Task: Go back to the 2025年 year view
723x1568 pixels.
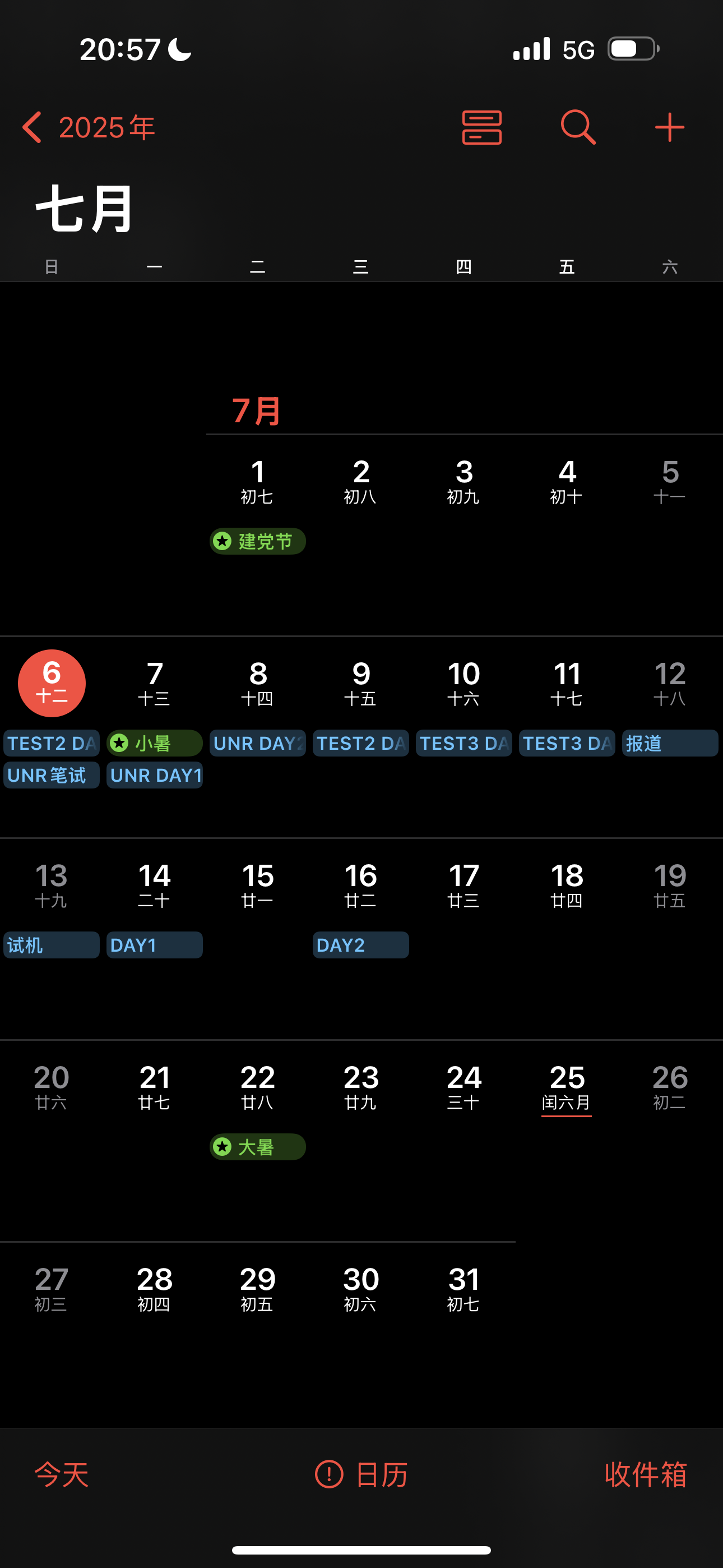Action: pos(89,127)
